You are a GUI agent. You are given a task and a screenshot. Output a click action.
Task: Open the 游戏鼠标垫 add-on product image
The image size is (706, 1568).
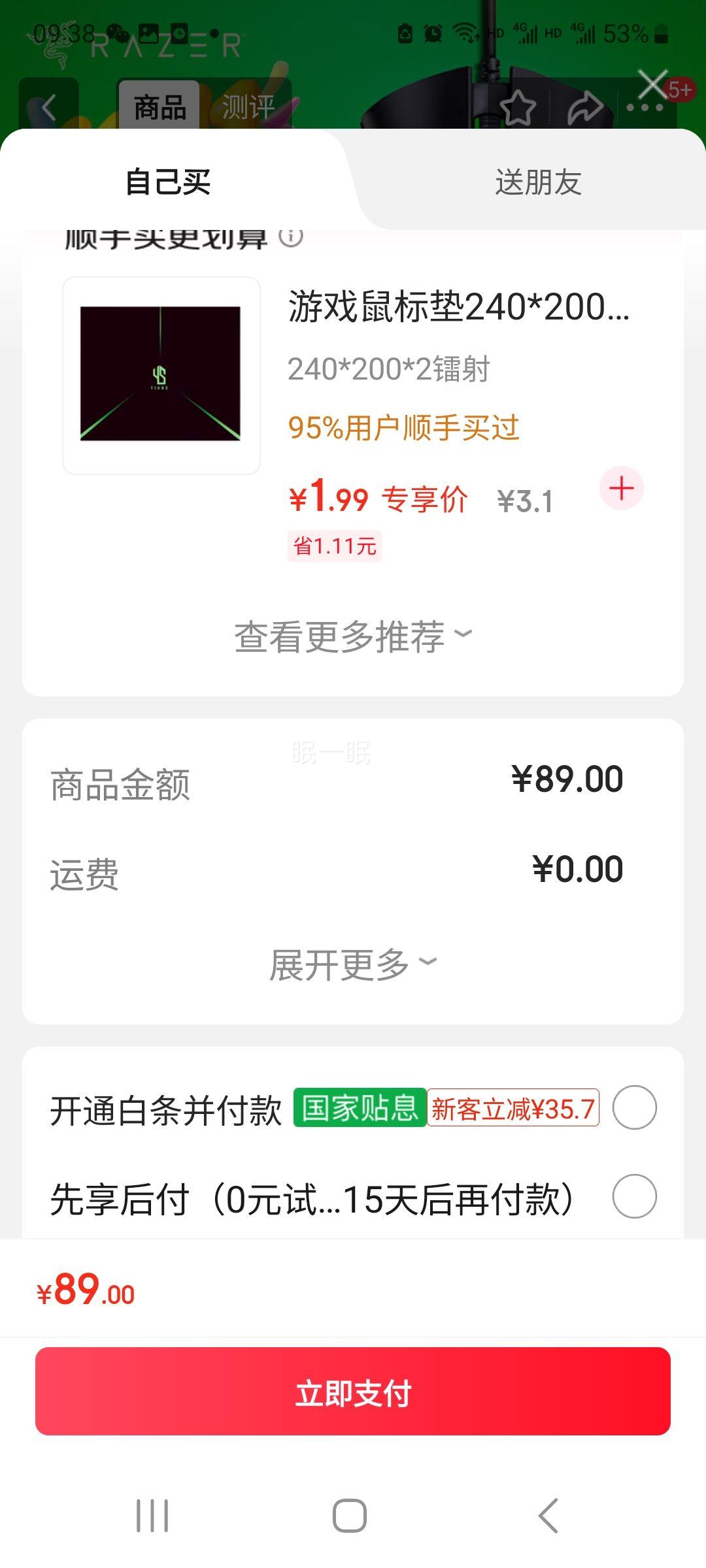pyautogui.click(x=161, y=375)
